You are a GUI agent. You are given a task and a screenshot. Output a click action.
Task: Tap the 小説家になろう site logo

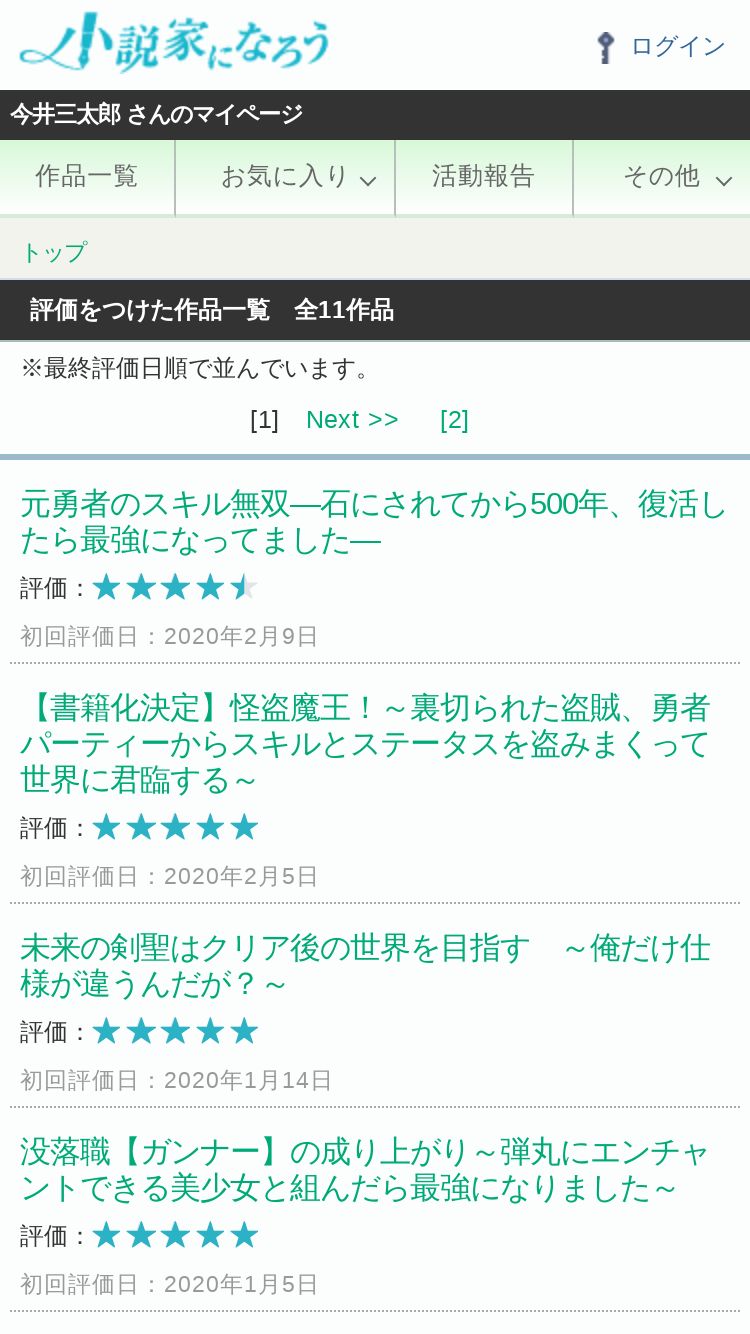click(x=175, y=43)
